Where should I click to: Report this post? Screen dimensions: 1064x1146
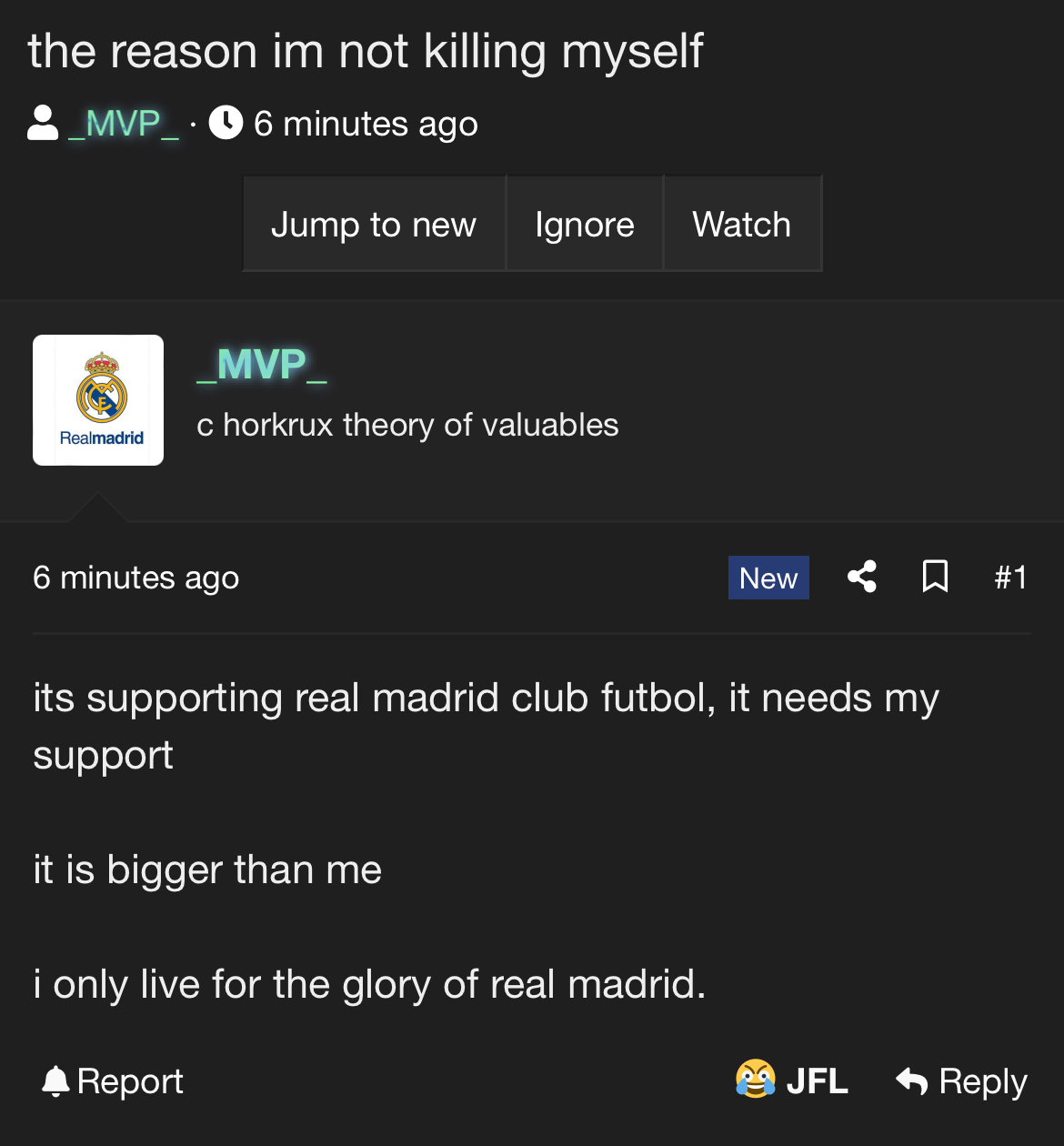tap(113, 1081)
